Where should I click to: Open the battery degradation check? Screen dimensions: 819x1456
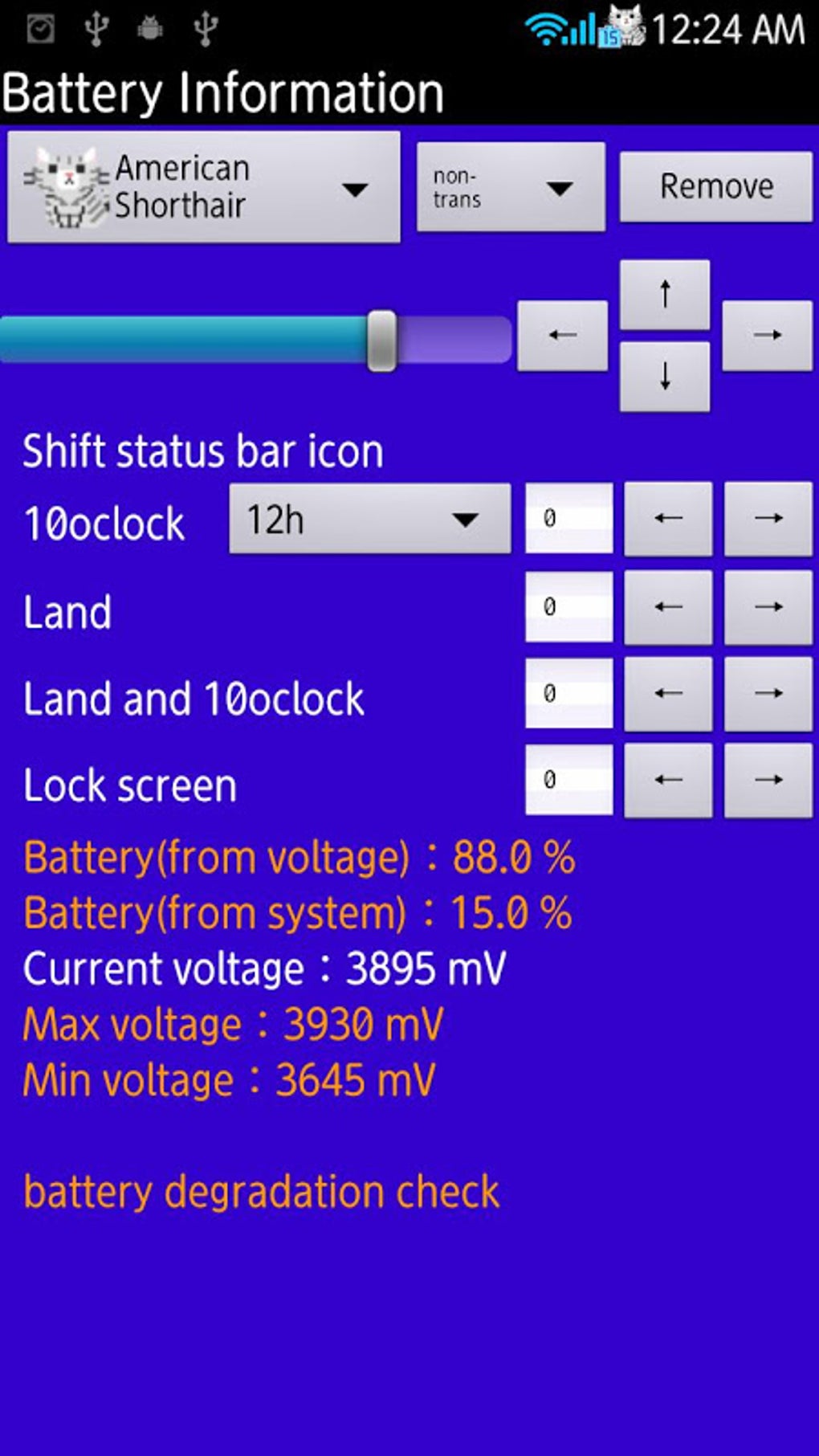point(261,1191)
